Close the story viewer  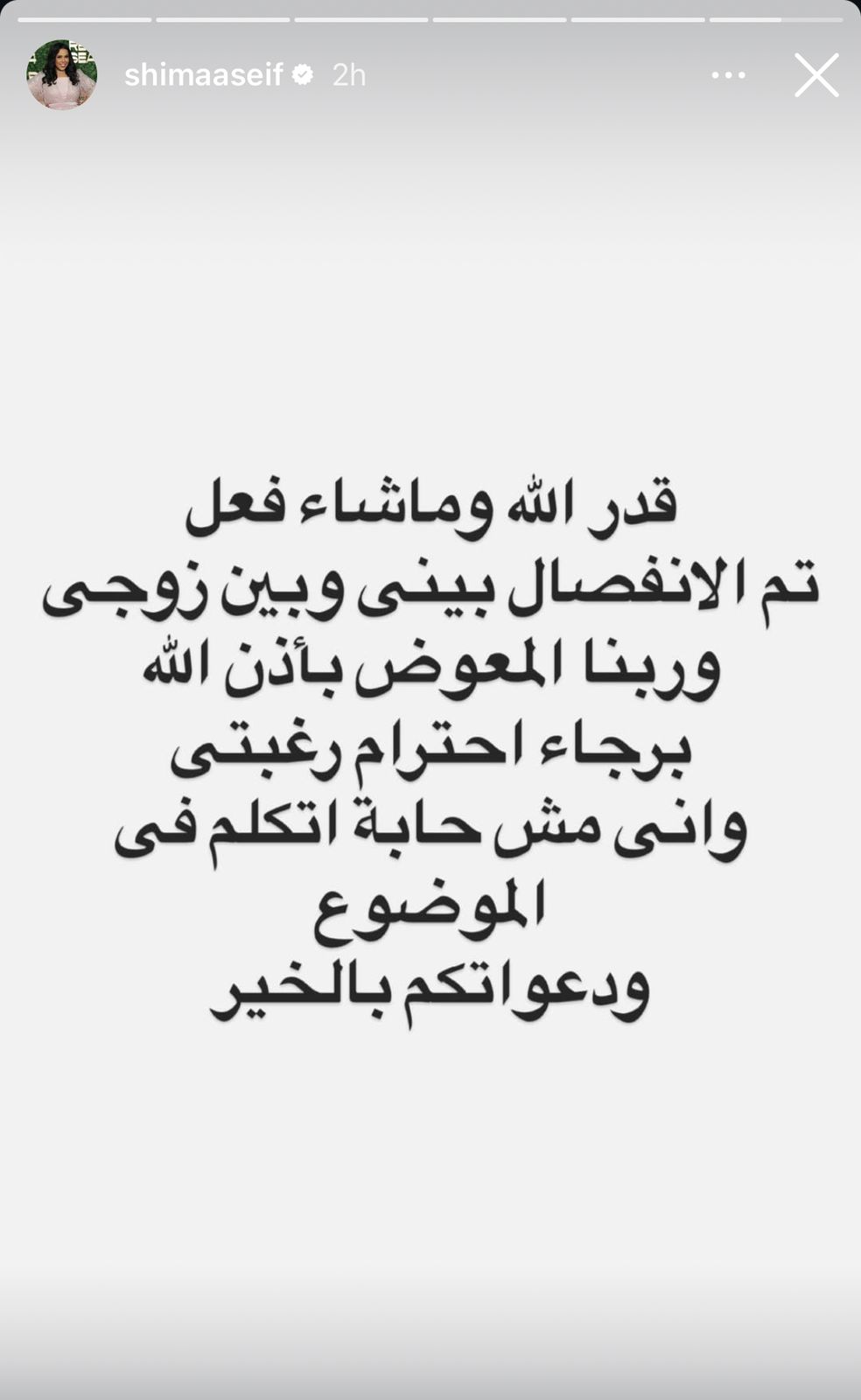tap(815, 75)
